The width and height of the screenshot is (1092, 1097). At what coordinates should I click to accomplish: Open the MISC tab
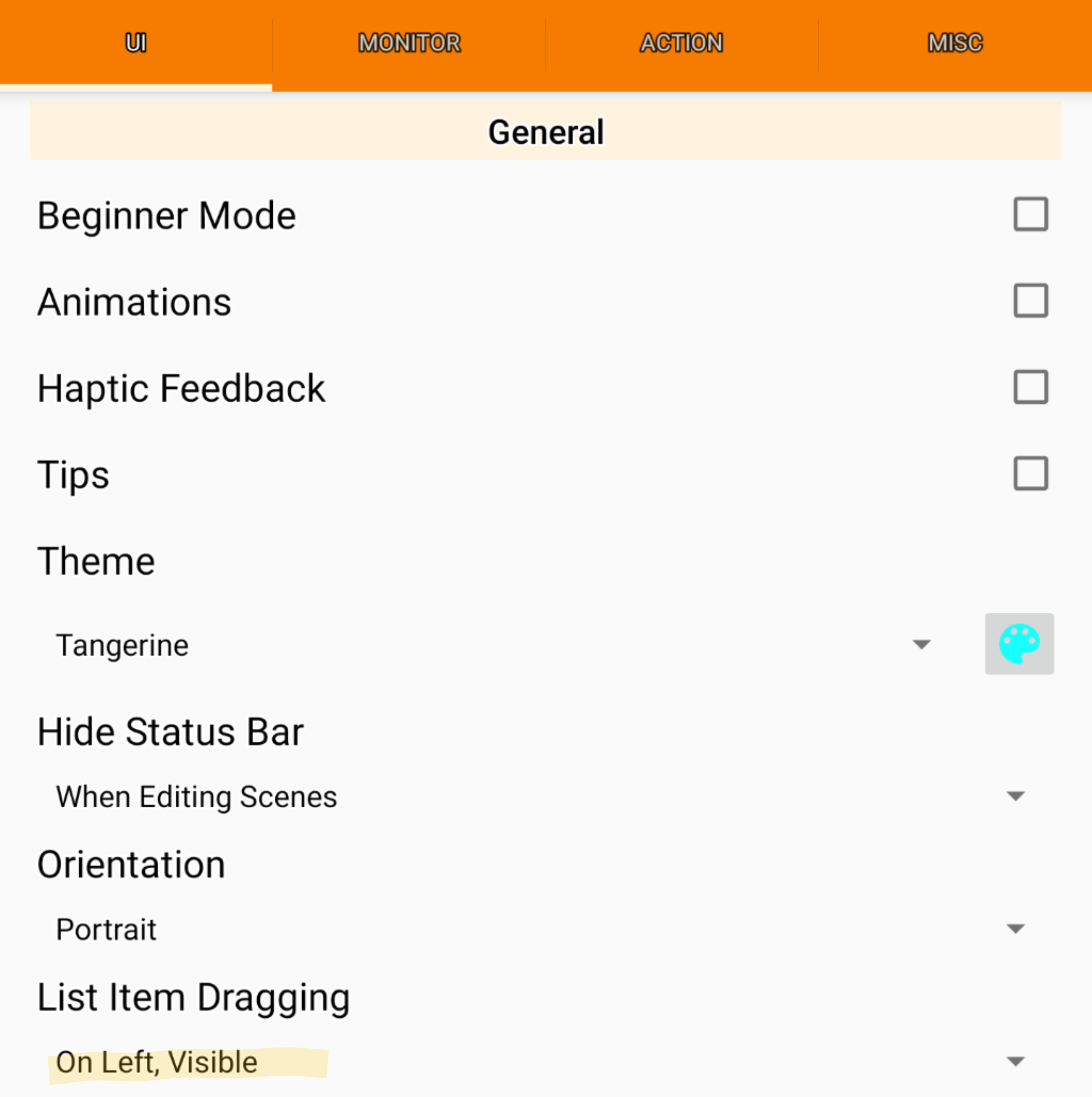point(955,43)
